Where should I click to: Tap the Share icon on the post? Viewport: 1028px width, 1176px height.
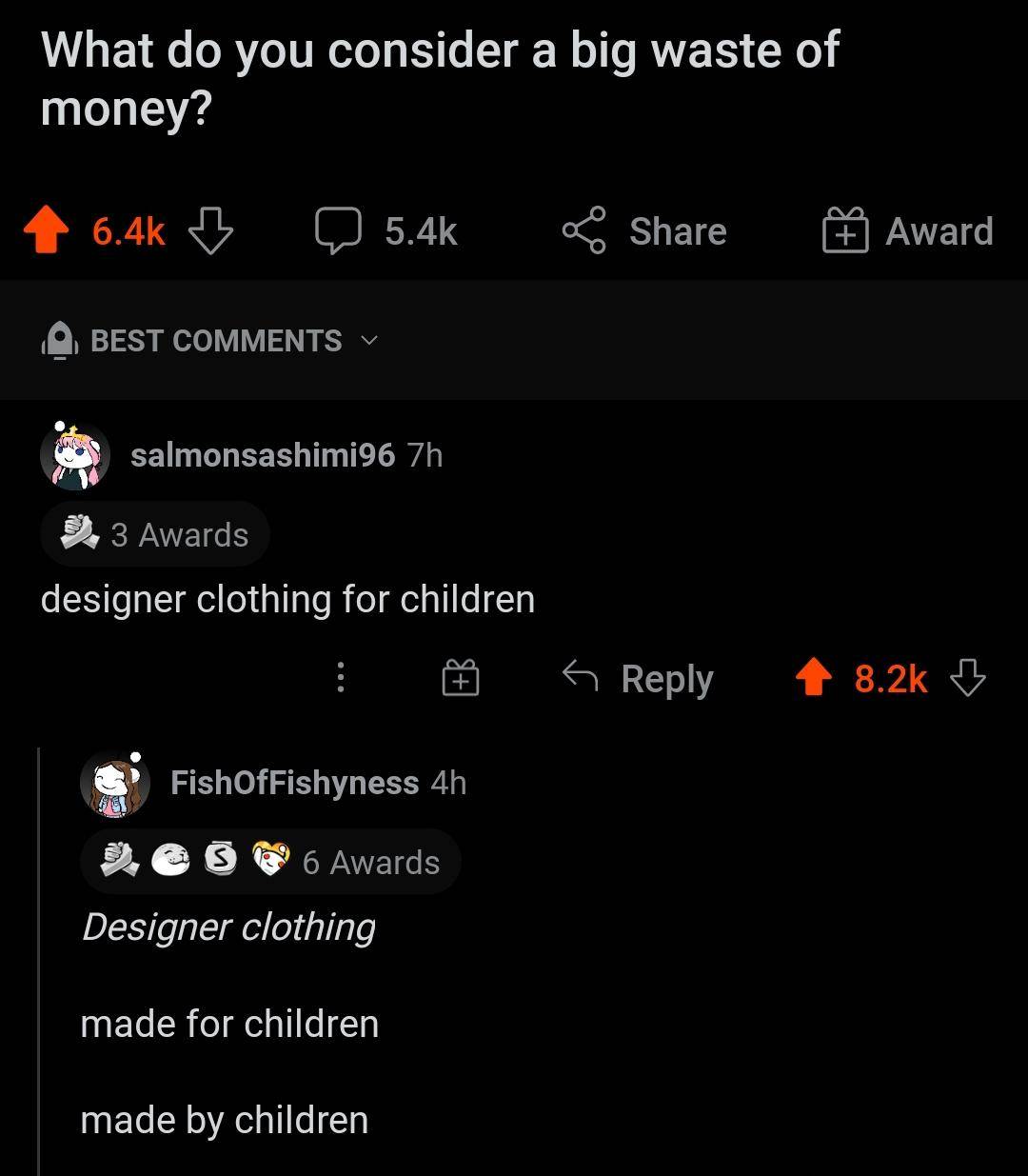pyautogui.click(x=584, y=229)
